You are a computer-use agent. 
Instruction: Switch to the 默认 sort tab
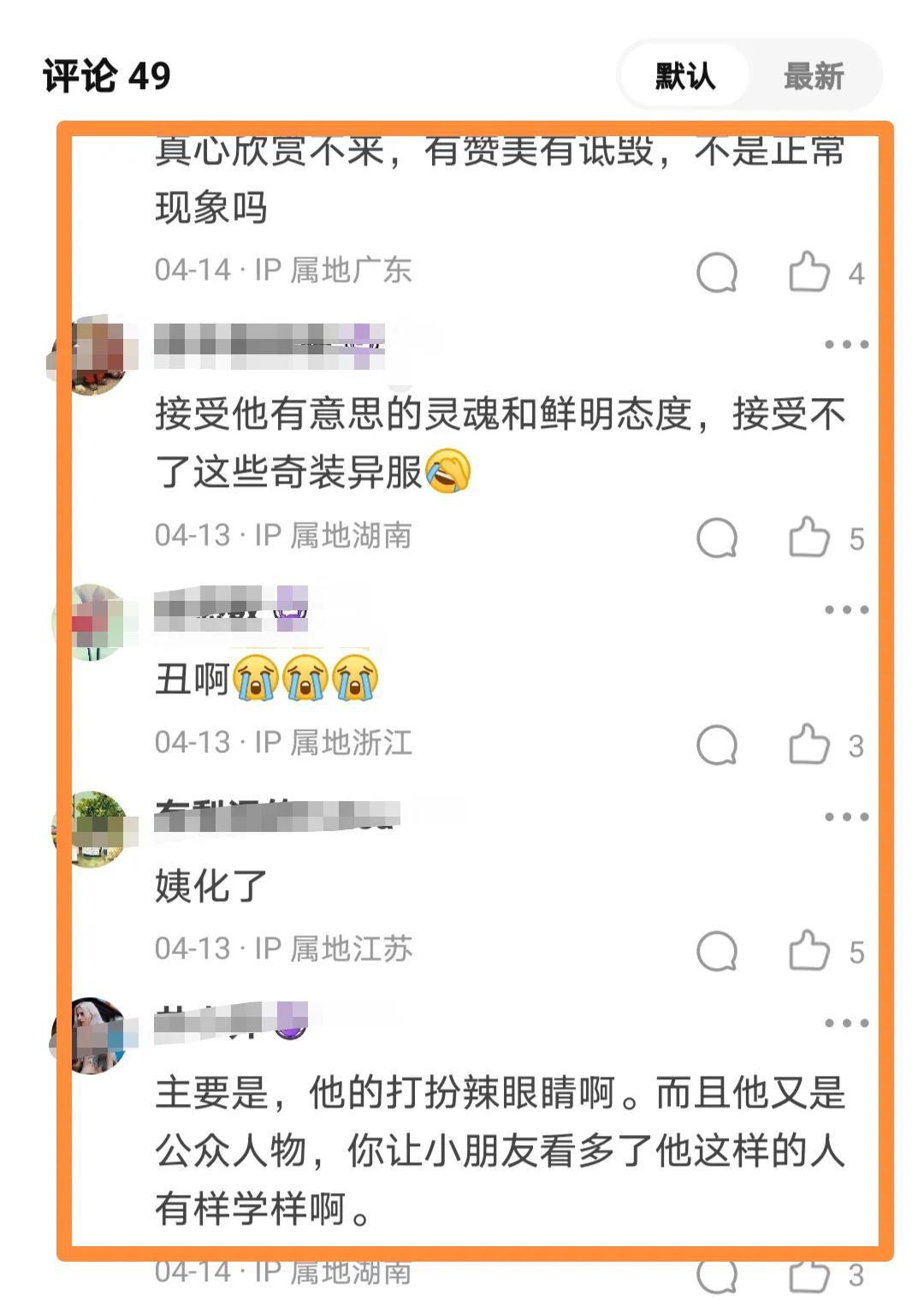coord(684,76)
